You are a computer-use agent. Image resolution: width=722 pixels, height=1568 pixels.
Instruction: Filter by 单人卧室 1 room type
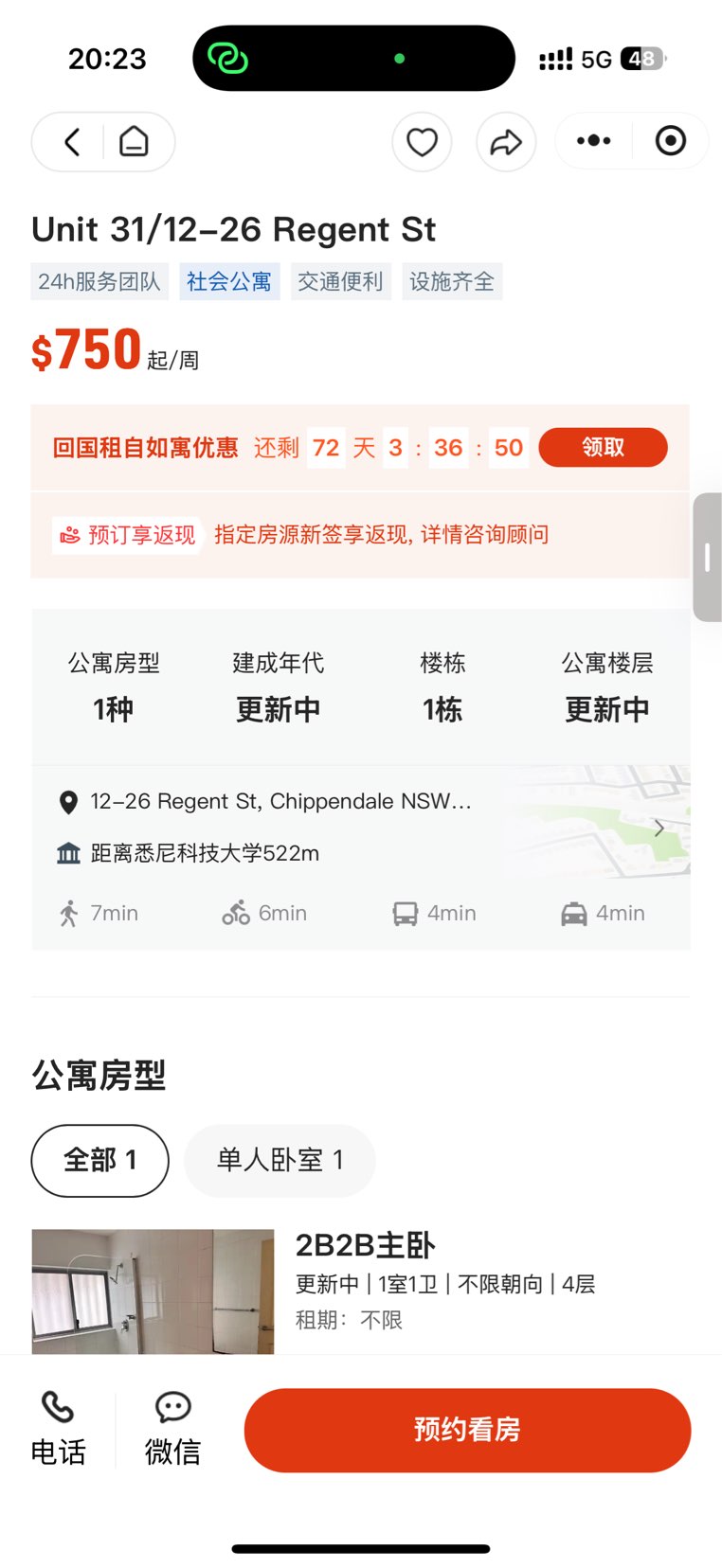pyautogui.click(x=280, y=1160)
